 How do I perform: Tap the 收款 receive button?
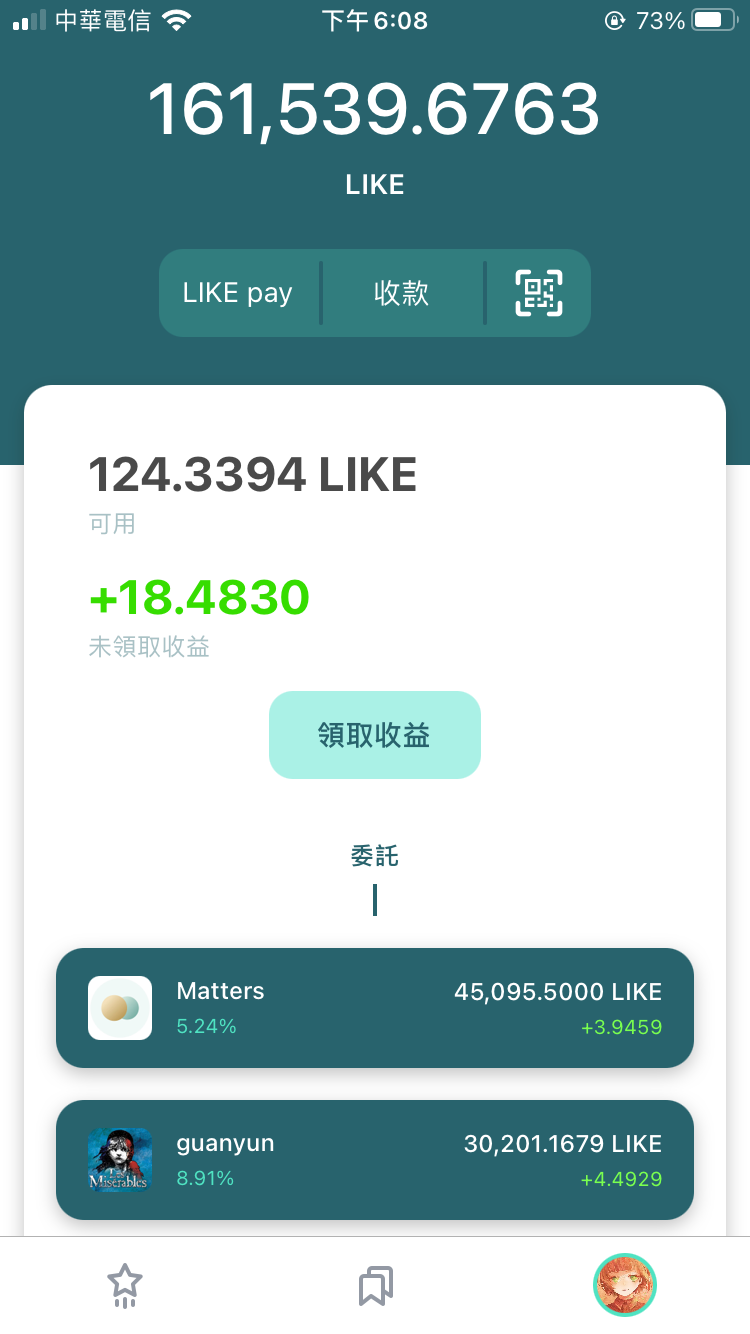(x=402, y=293)
